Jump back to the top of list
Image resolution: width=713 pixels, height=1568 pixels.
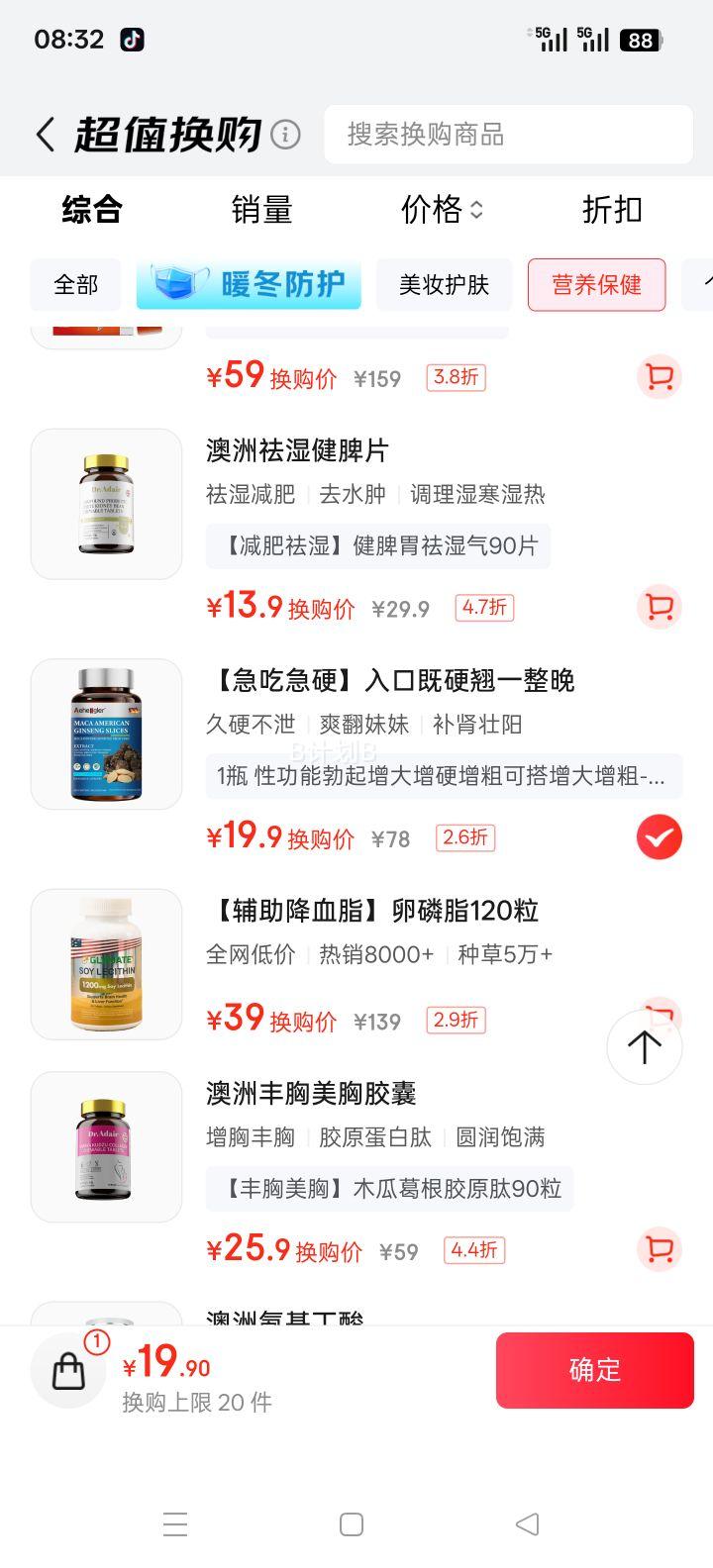coord(644,1047)
